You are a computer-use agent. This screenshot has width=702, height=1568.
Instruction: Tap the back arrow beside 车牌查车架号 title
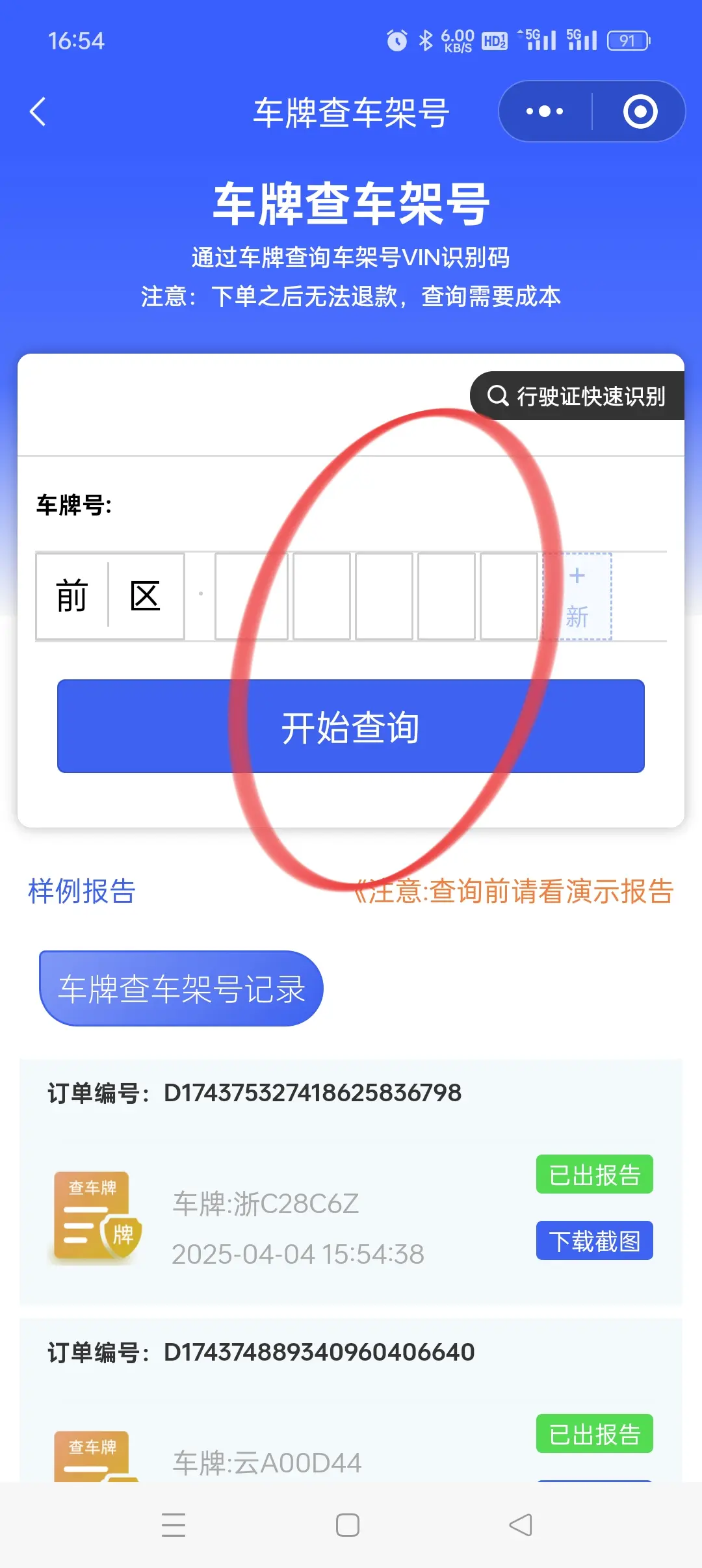pyautogui.click(x=38, y=111)
